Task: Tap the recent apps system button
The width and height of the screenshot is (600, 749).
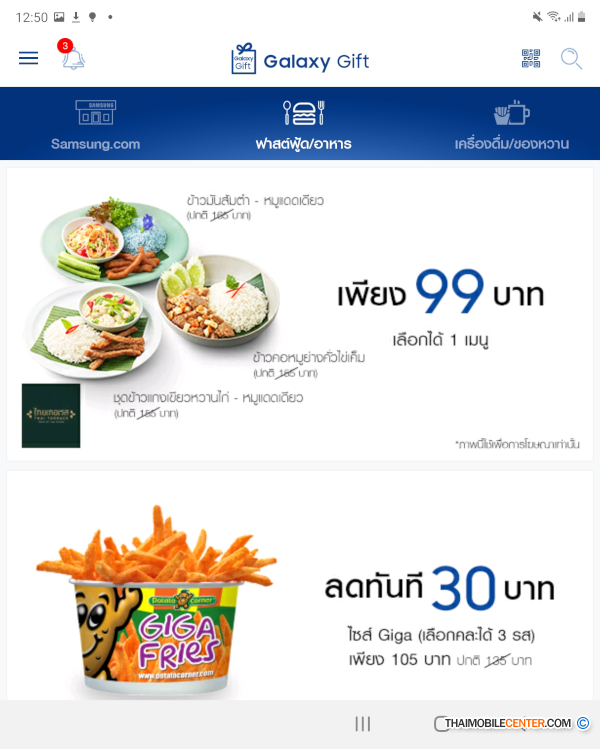Action: (363, 724)
